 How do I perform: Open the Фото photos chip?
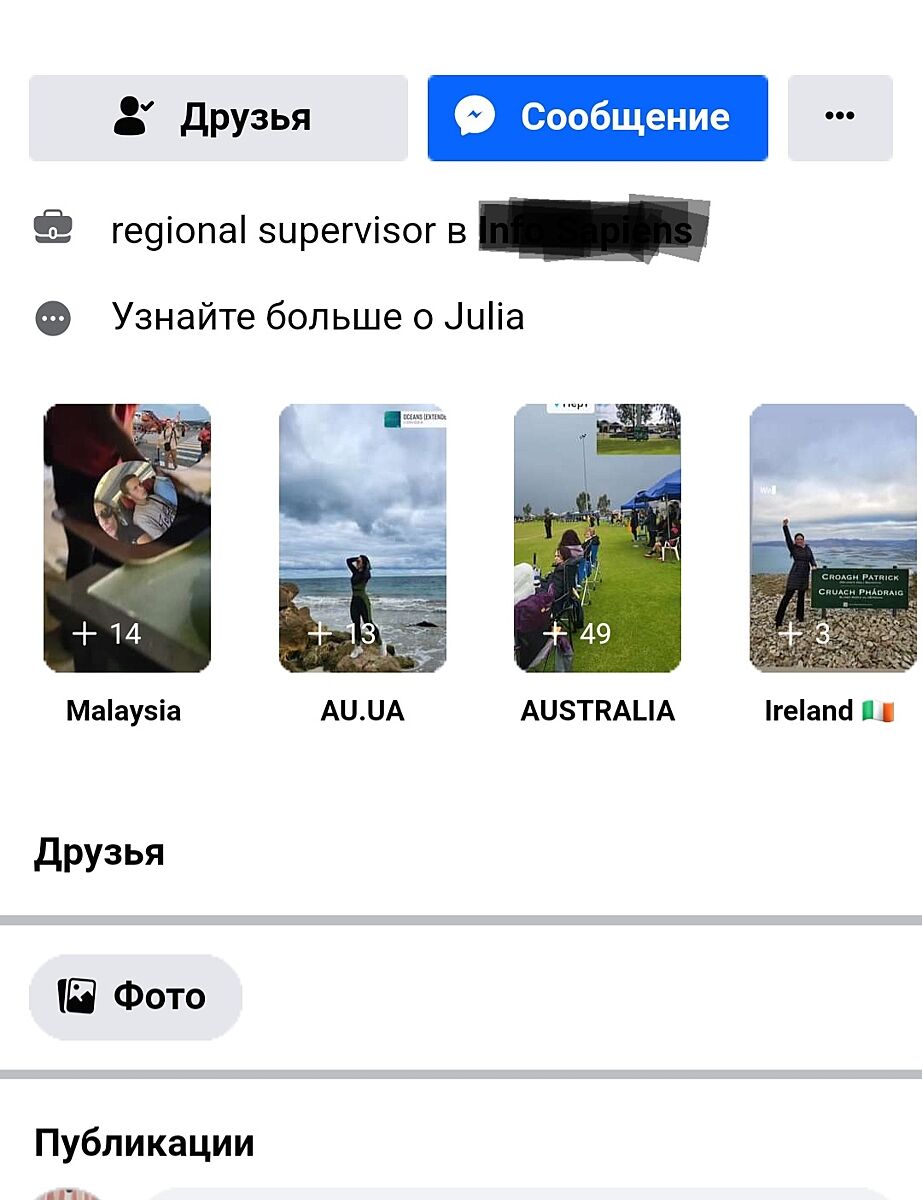tap(136, 996)
